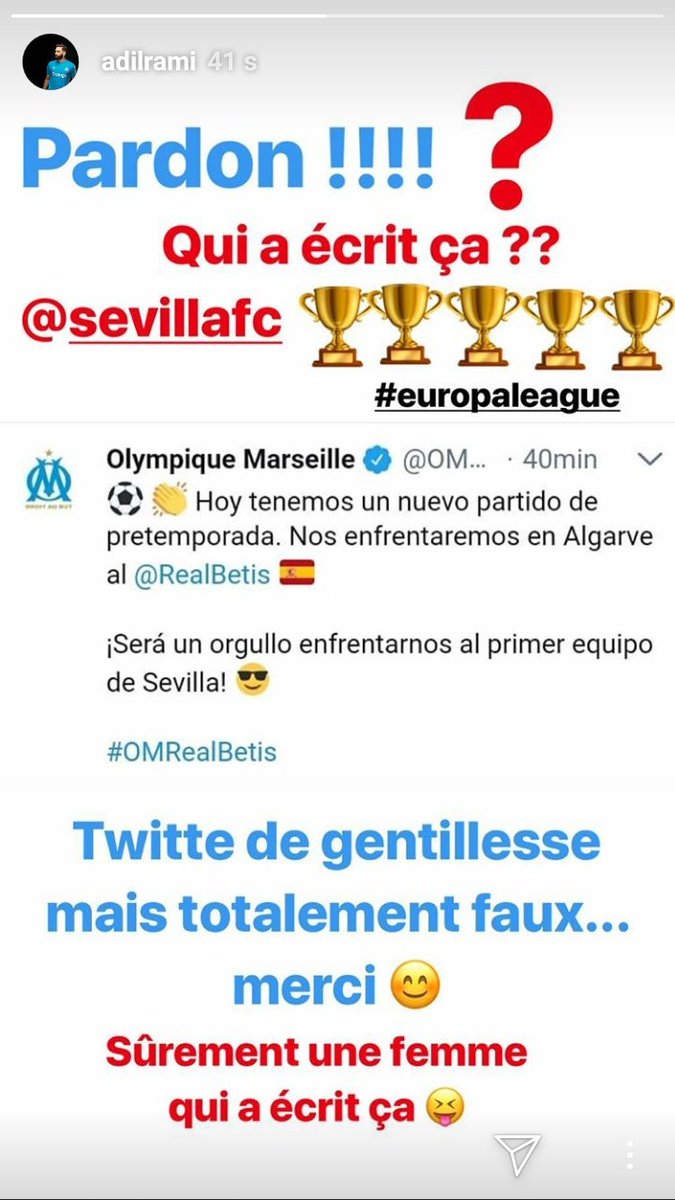Open adilrami's profile picture
This screenshot has width=675, height=1200.
(50, 62)
